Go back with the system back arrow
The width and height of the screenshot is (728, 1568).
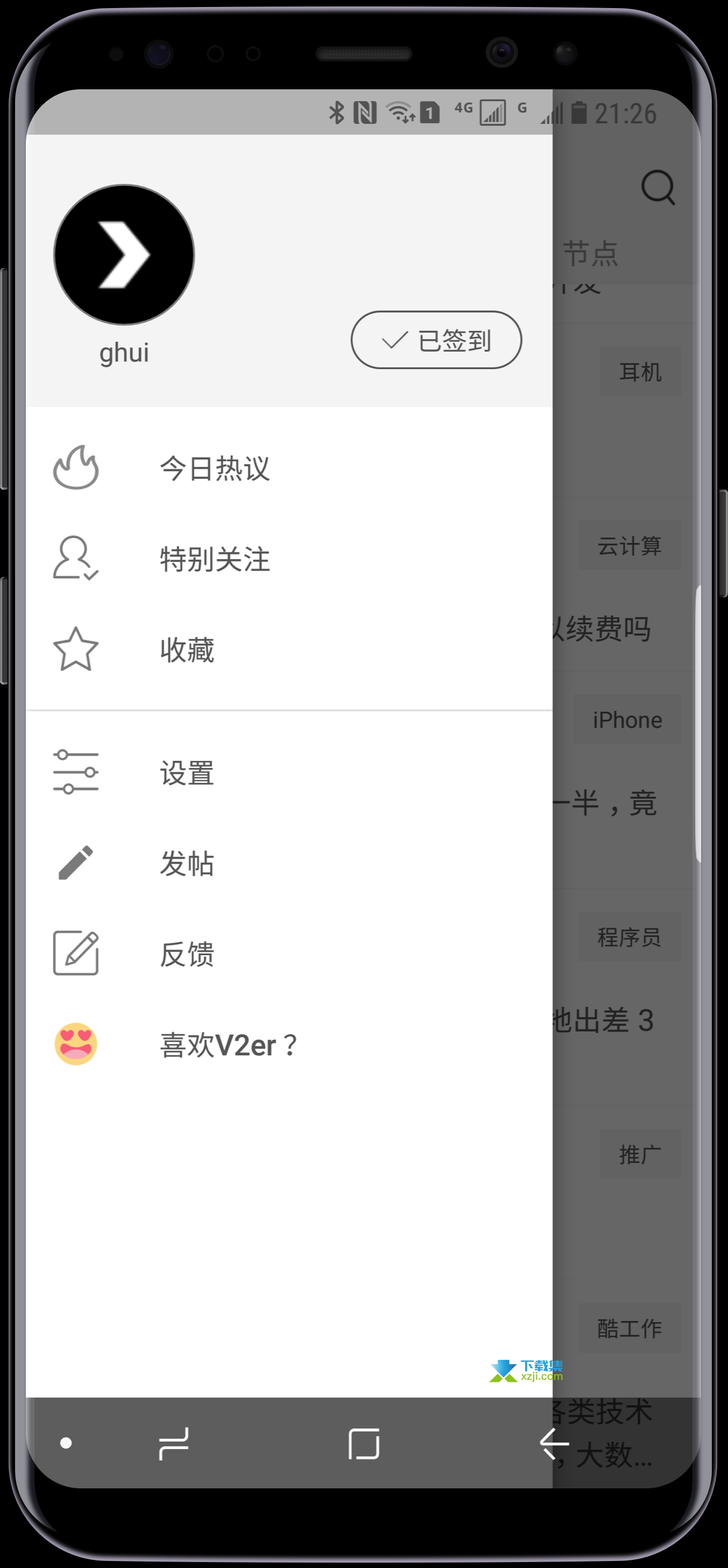pos(554,1444)
